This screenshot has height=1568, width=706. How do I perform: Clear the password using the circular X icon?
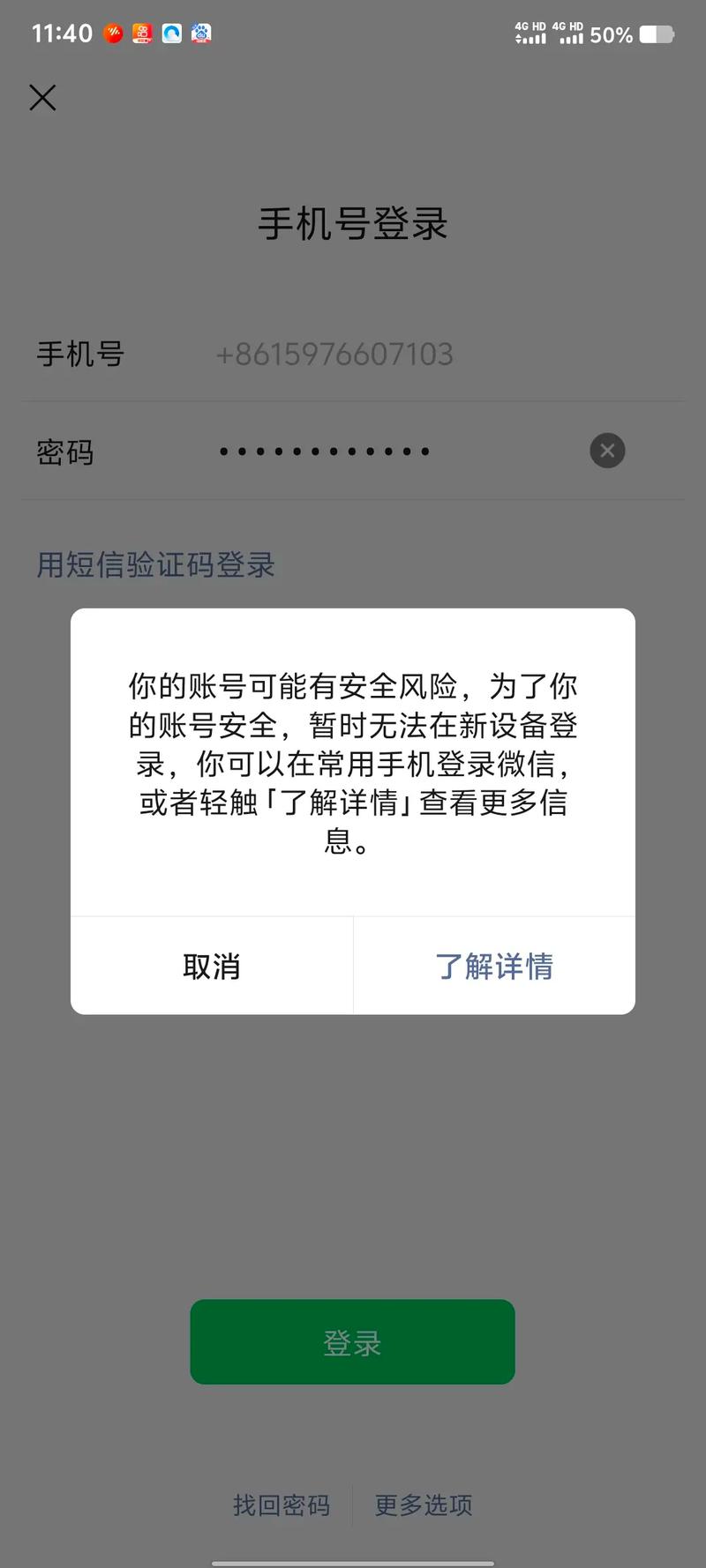coord(607,451)
